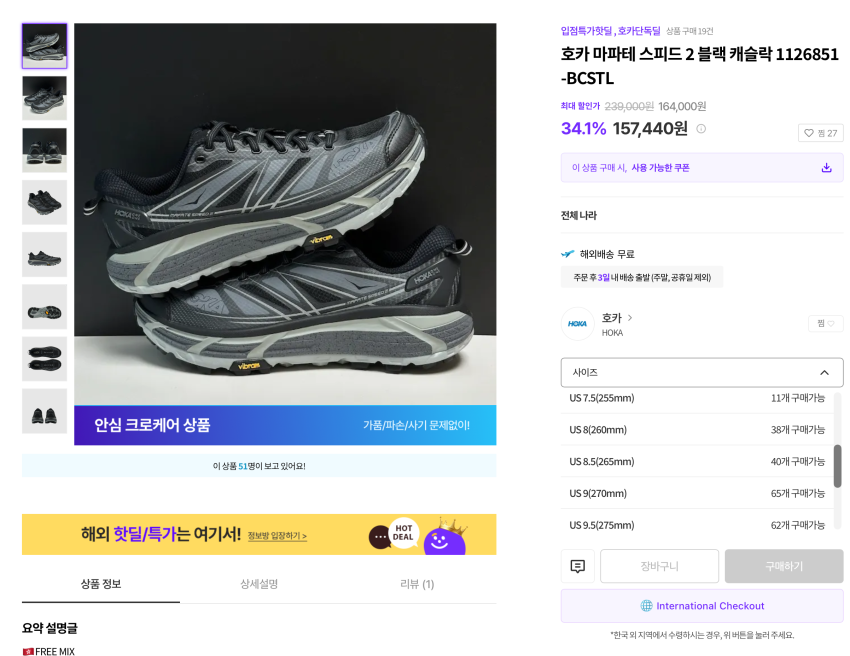850x656 pixels.
Task: Open the 정보방 입장하기 hot deal link
Action: (x=277, y=536)
